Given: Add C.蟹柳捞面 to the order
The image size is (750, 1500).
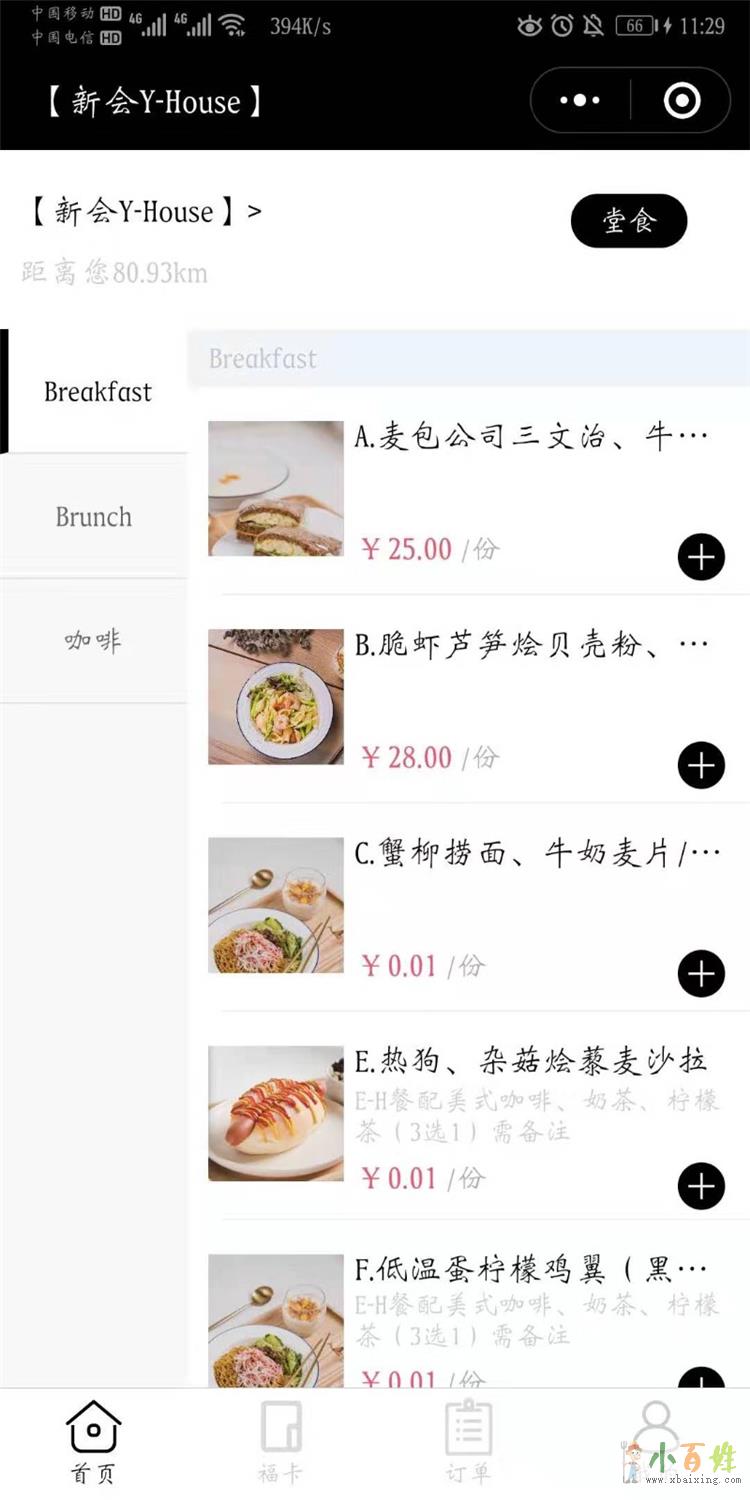Looking at the screenshot, I should [701, 973].
